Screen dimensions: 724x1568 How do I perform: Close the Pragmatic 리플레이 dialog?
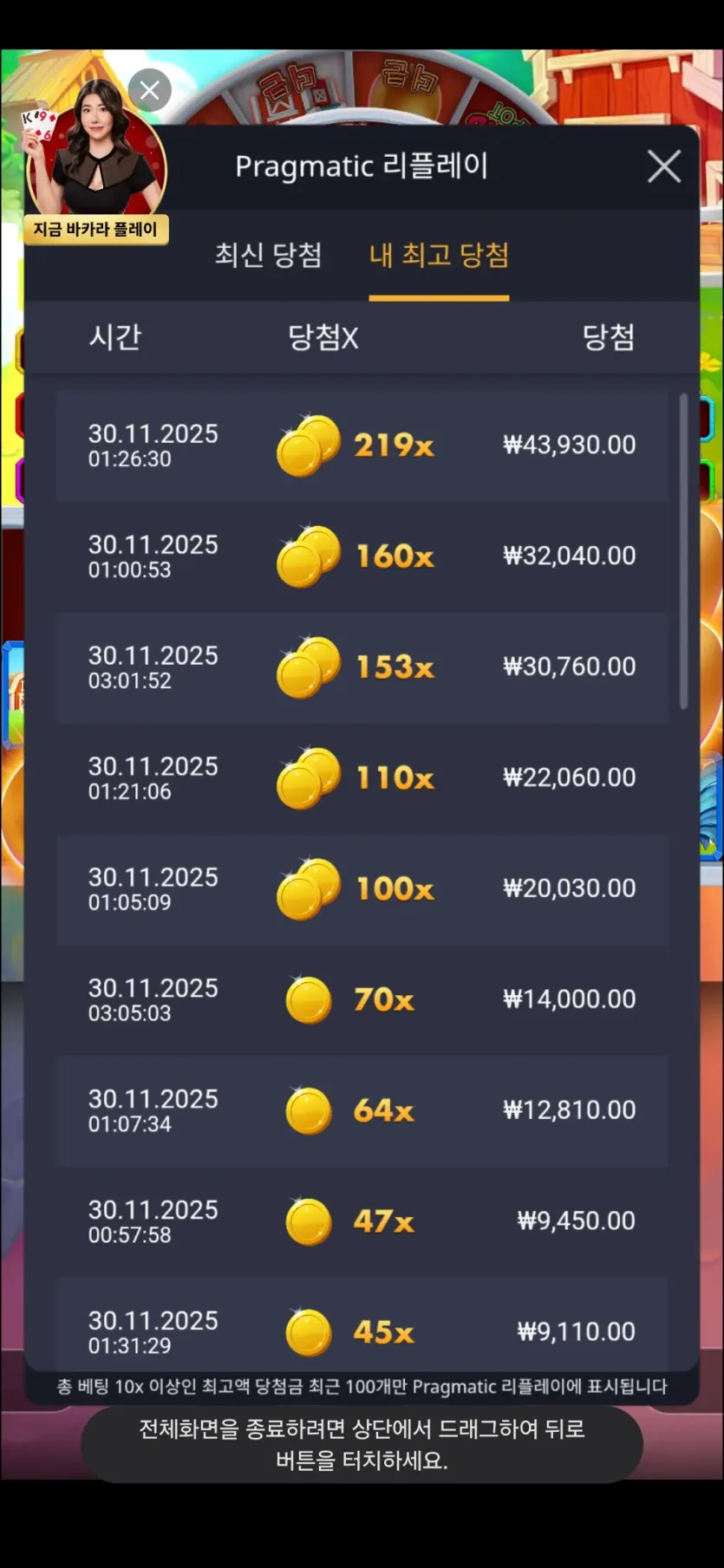coord(664,166)
